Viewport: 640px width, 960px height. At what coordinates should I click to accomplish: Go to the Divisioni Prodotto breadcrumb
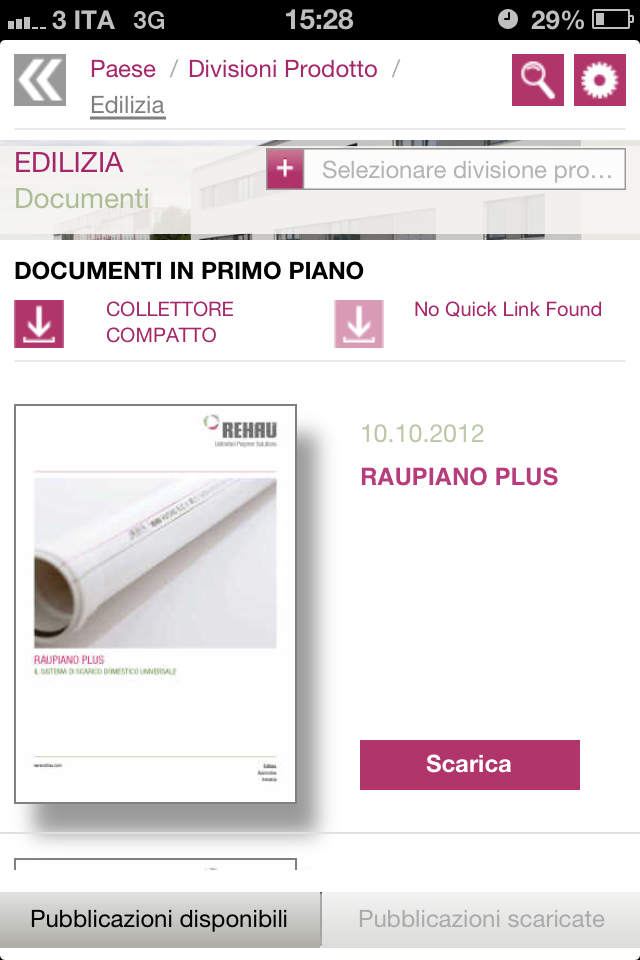(283, 69)
